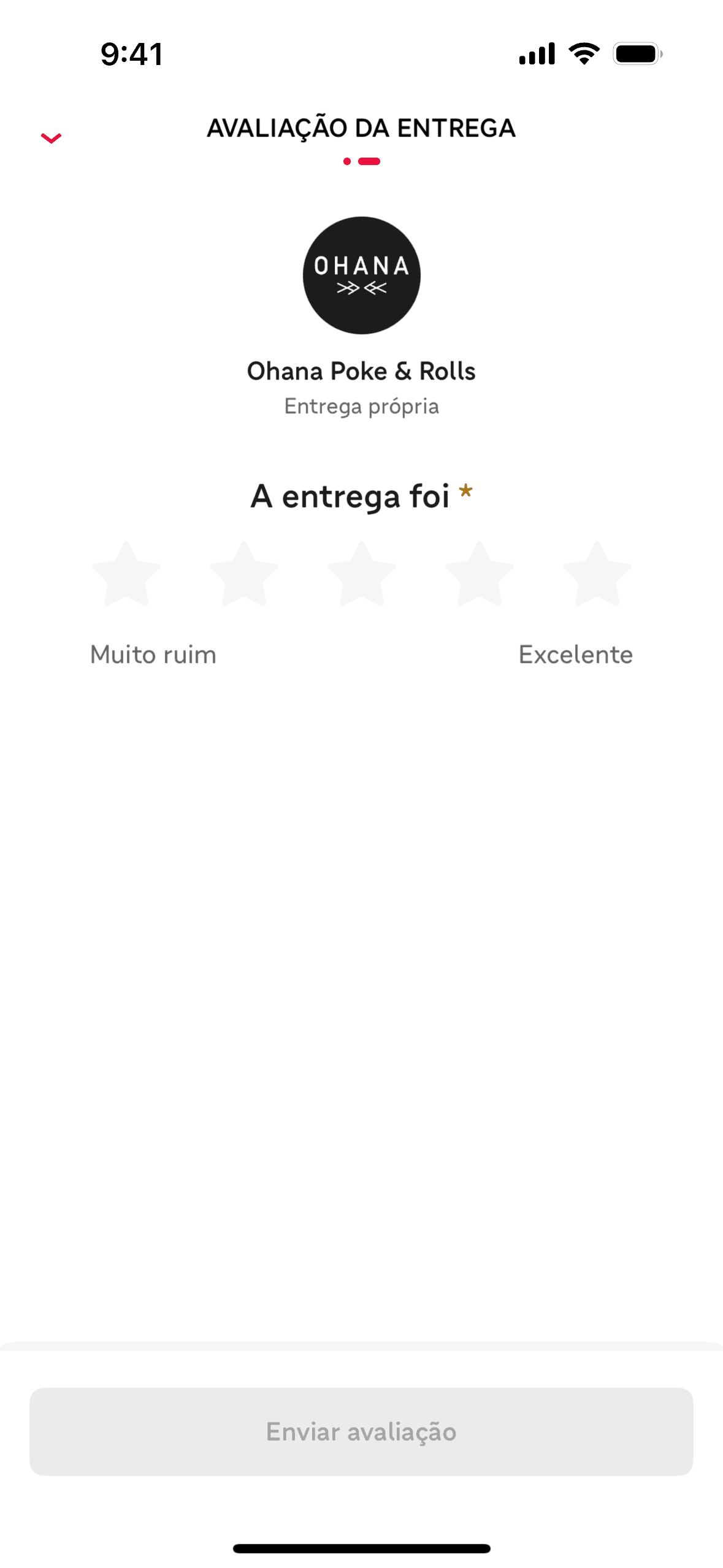723x1568 pixels.
Task: Select the third star for delivery
Action: click(362, 575)
